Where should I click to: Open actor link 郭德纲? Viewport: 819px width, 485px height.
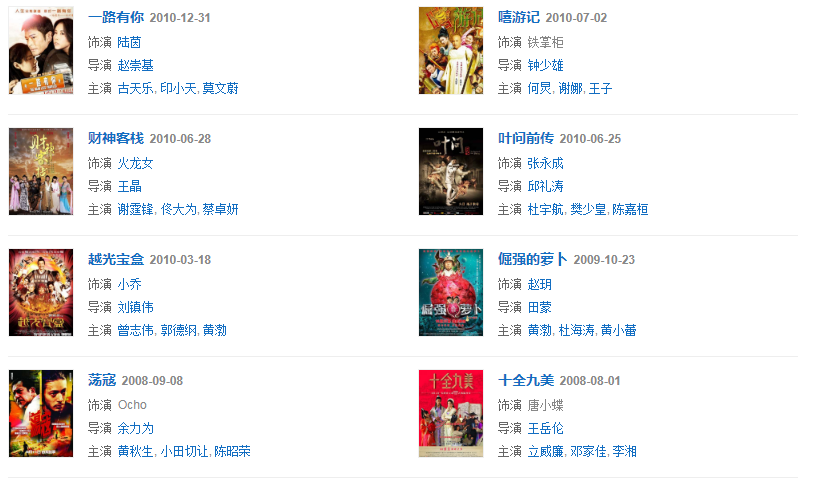click(178, 330)
